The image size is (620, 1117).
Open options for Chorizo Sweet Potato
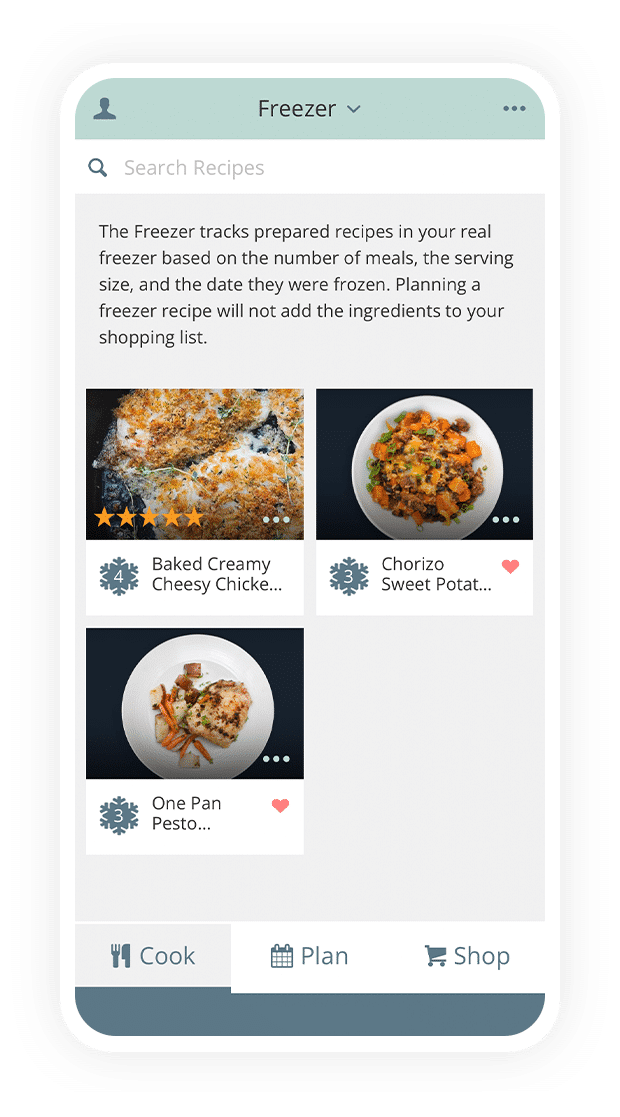click(506, 520)
